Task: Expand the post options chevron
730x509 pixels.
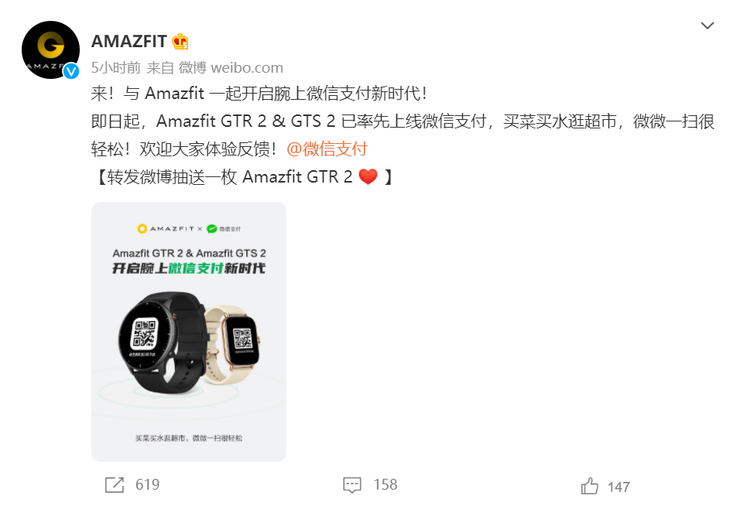Action: [x=707, y=25]
